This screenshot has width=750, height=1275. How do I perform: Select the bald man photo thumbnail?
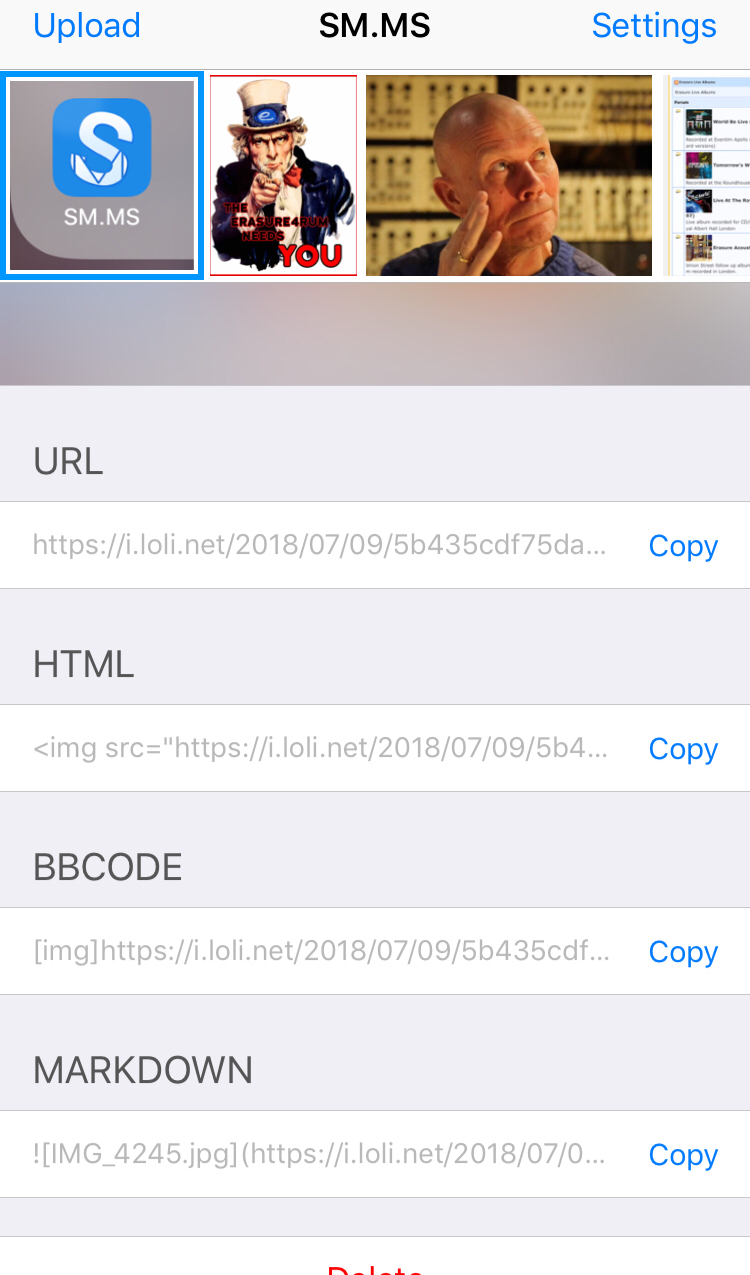click(x=509, y=175)
